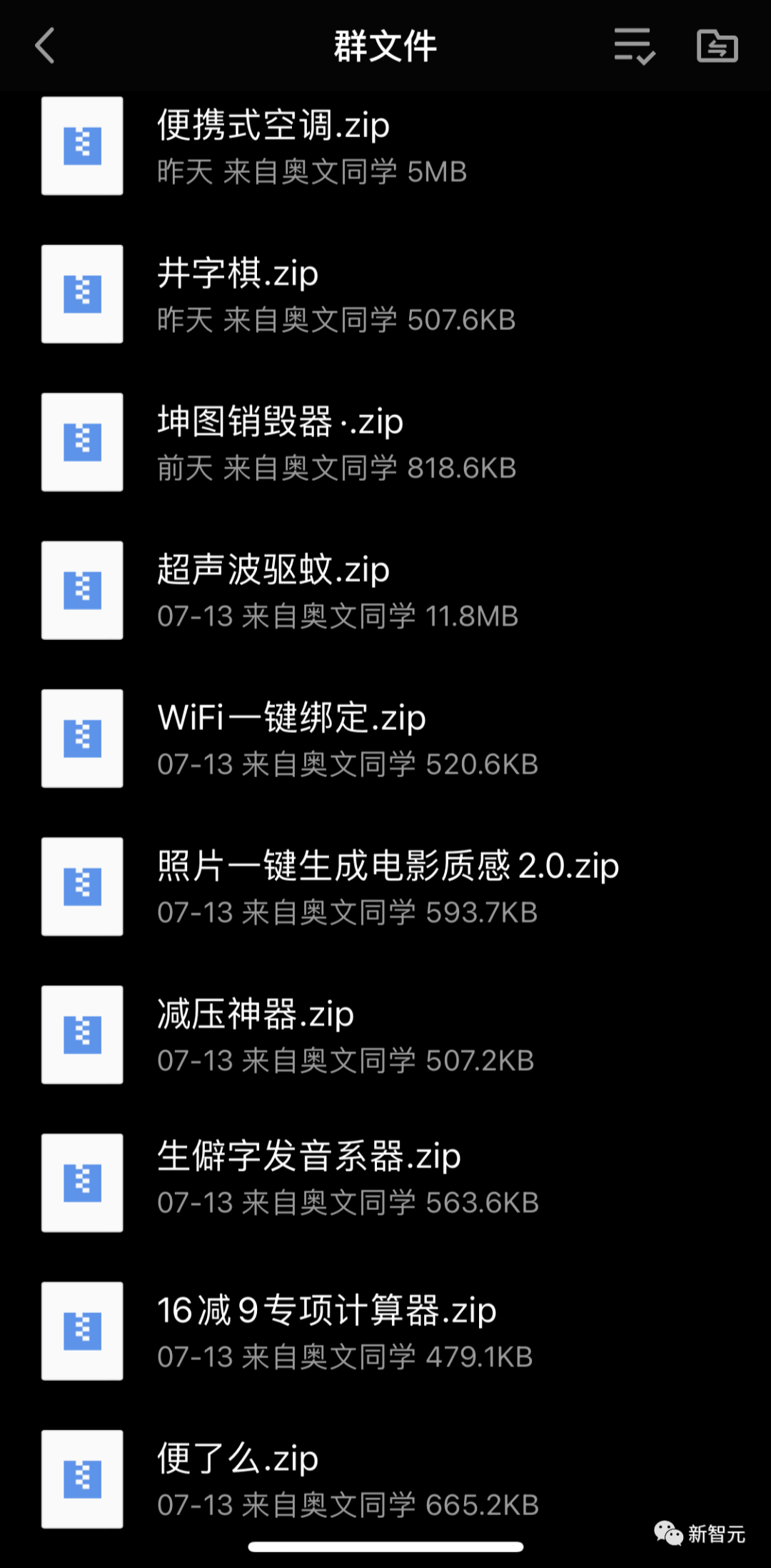Open the multi-select list icon
The image size is (771, 1568).
[634, 46]
